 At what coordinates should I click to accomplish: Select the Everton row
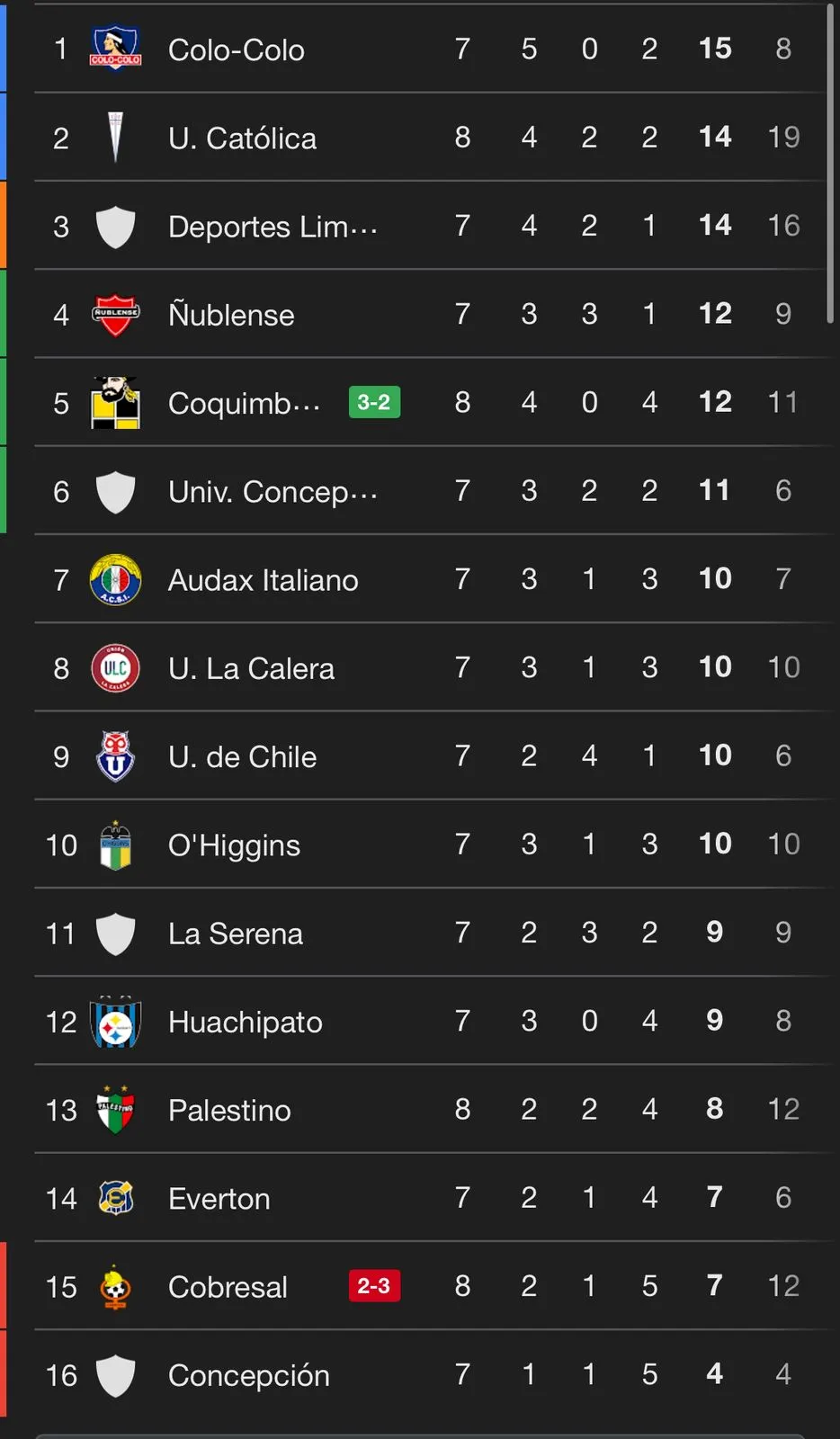tap(219, 1198)
